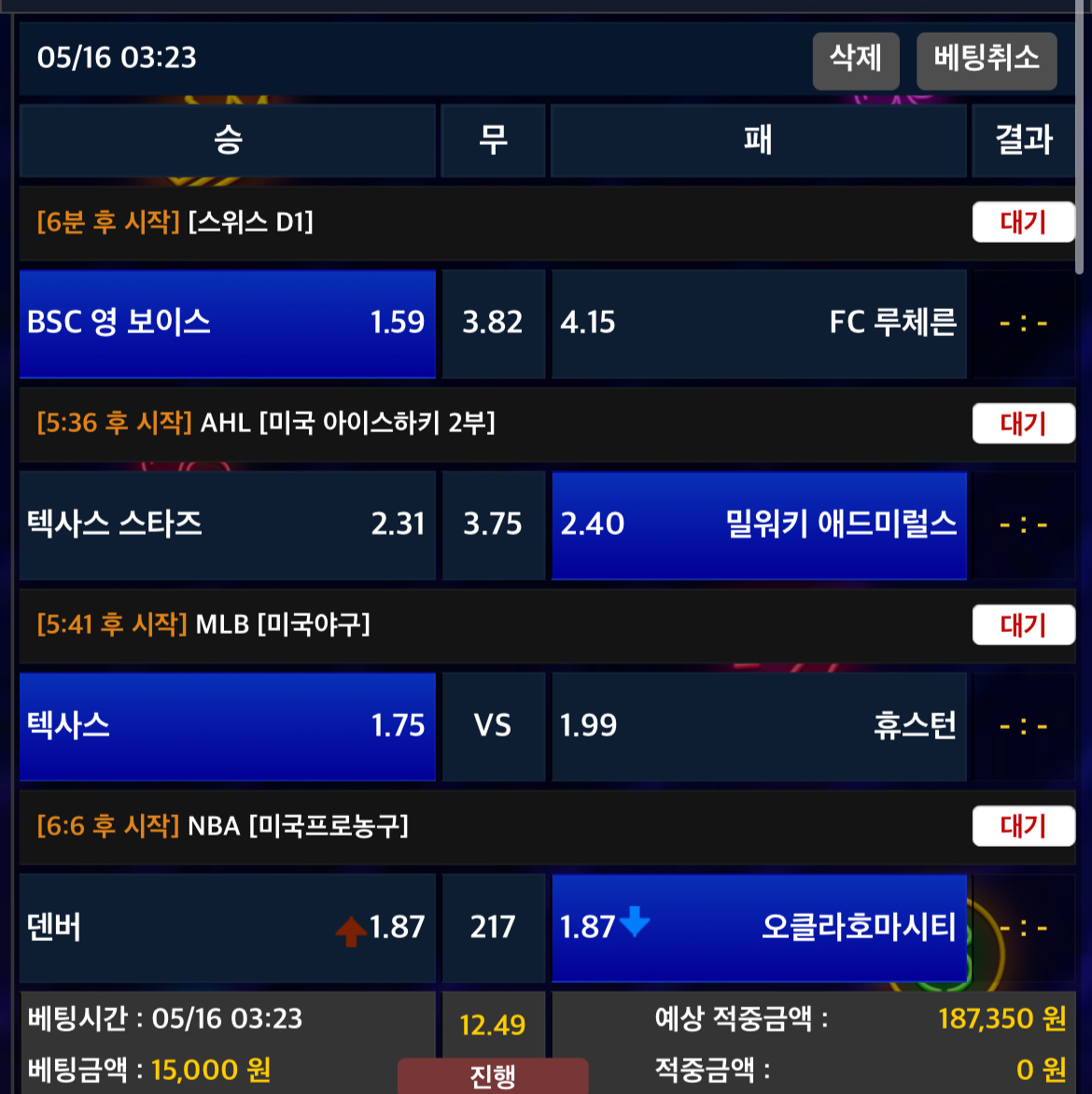
Task: Select 덴버 odds 1.87
Action: [x=227, y=927]
